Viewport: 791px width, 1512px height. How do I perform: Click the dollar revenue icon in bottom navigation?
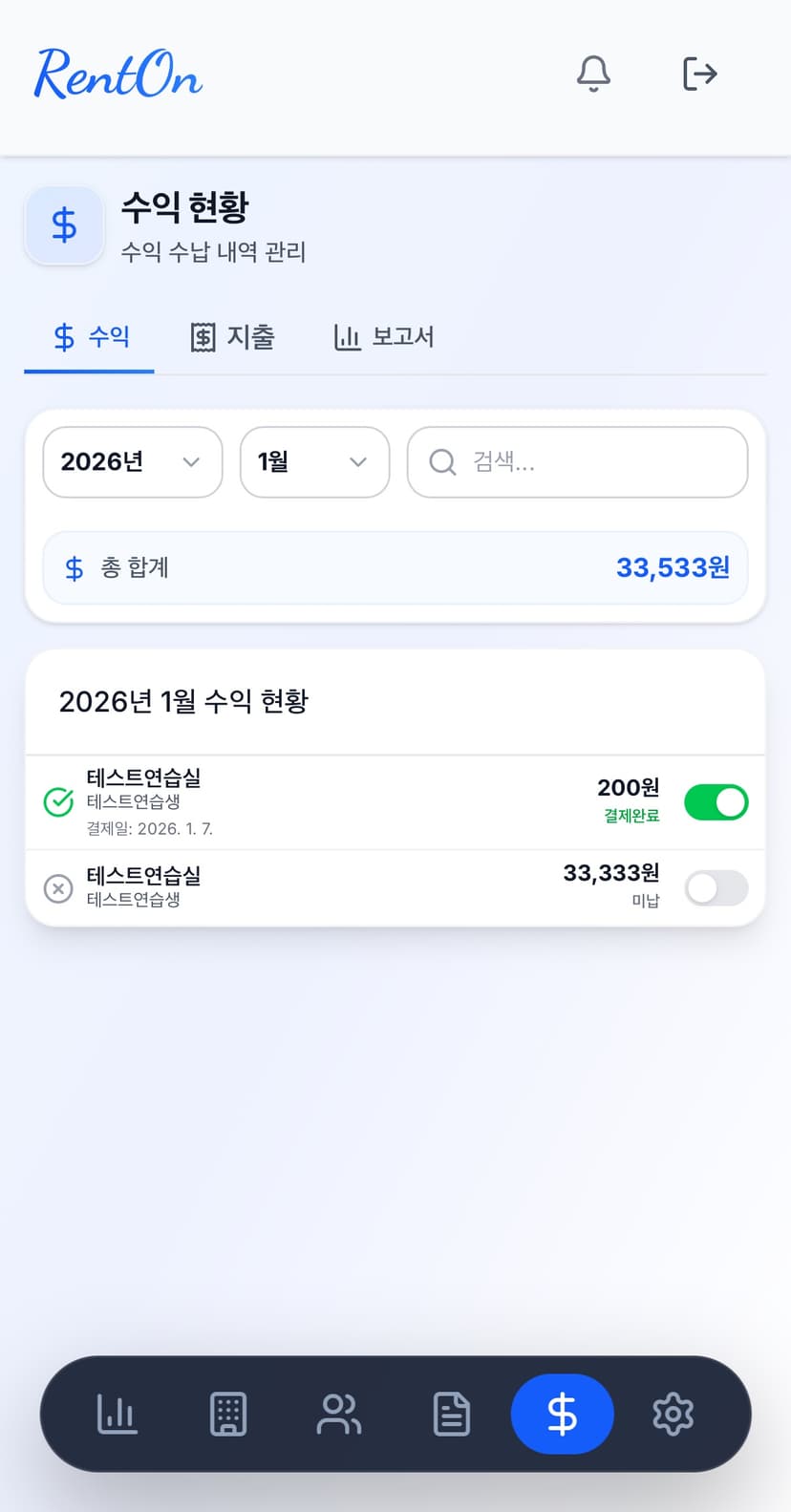pos(562,1414)
